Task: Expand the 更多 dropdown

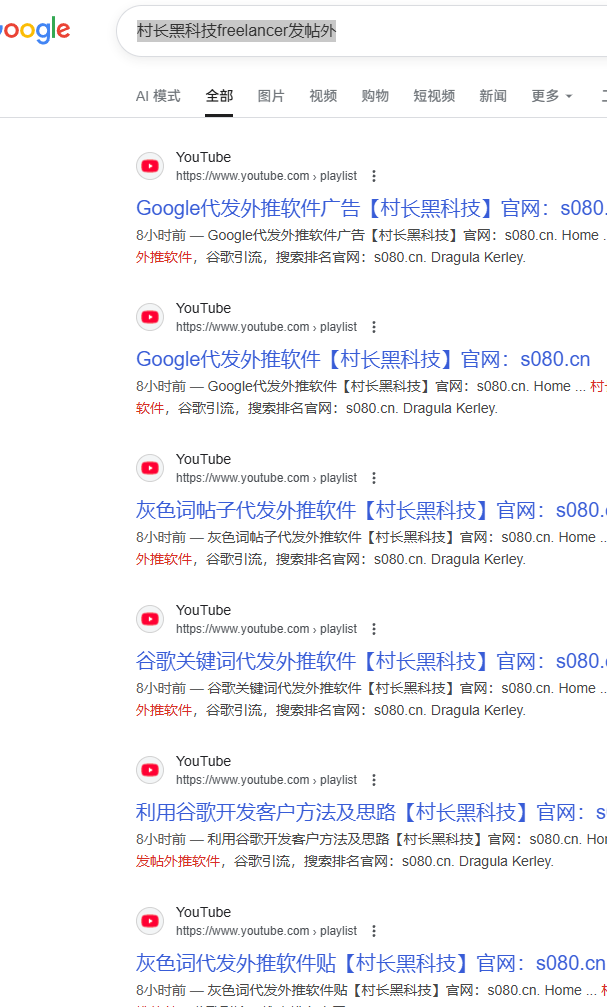Action: pyautogui.click(x=551, y=96)
